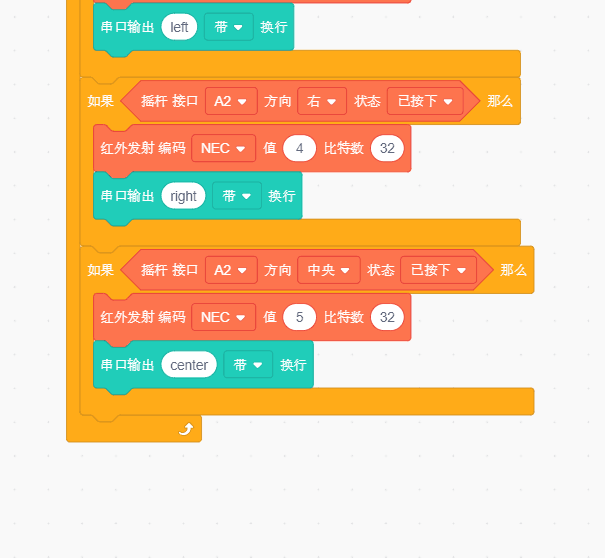Open the NEC encoding dropdown with value 5
The height and width of the screenshot is (558, 605).
click(x=223, y=317)
